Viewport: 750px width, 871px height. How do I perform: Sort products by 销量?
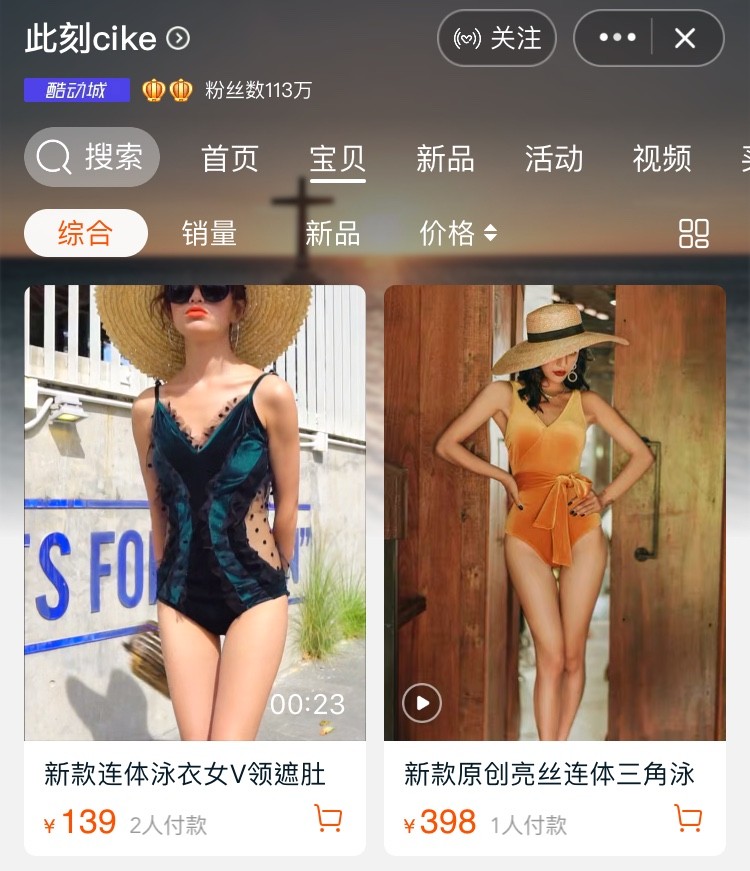[209, 234]
